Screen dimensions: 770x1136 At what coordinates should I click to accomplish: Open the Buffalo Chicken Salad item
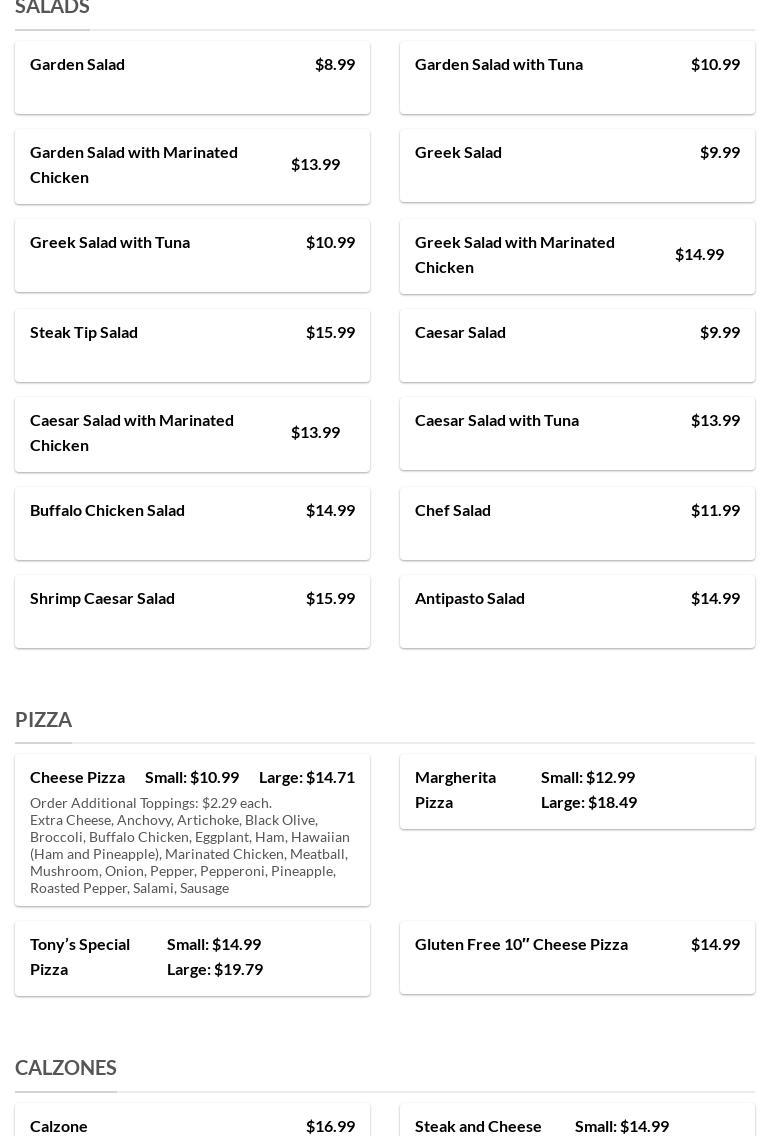point(192,523)
